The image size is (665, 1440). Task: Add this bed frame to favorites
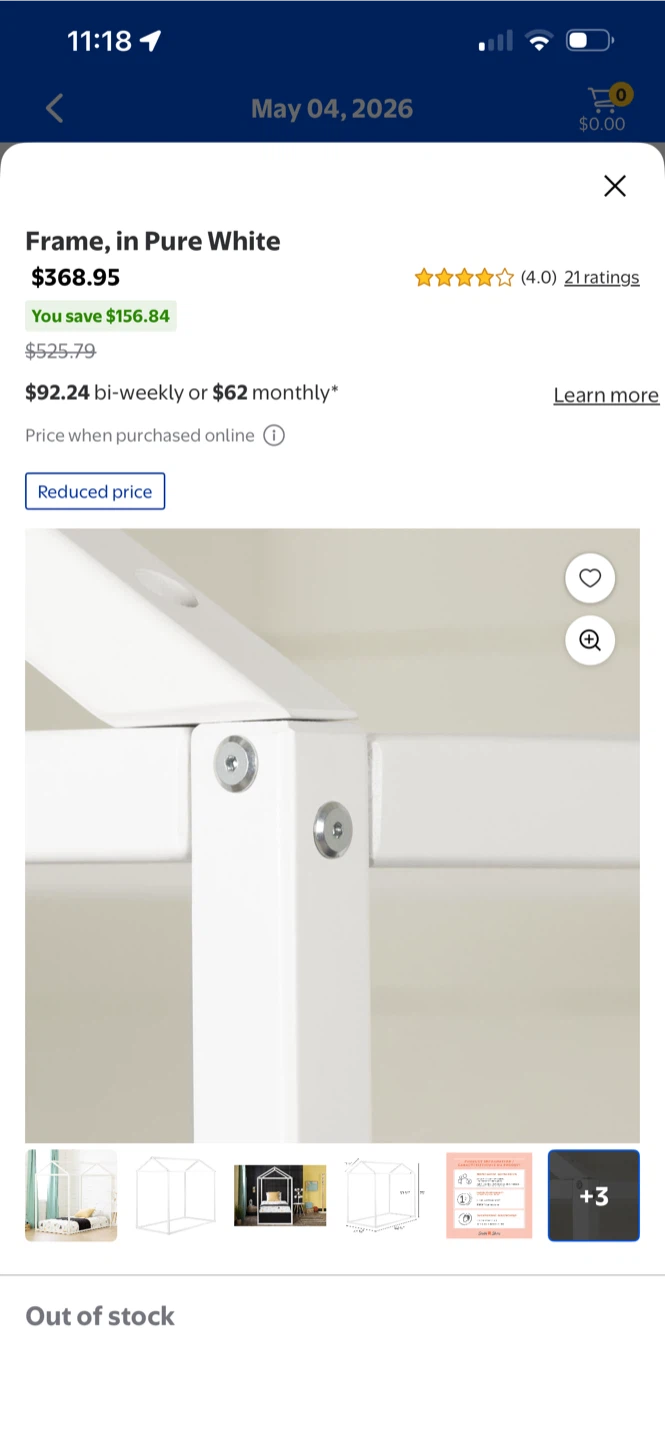coord(590,578)
